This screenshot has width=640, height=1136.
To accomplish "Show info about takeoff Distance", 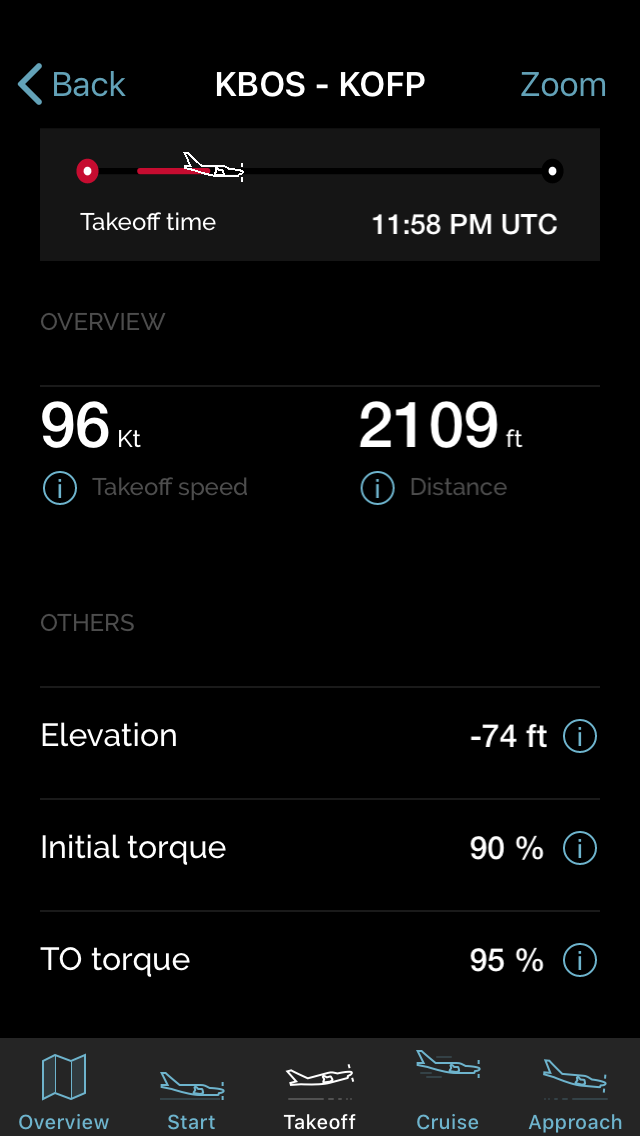I will [x=377, y=488].
